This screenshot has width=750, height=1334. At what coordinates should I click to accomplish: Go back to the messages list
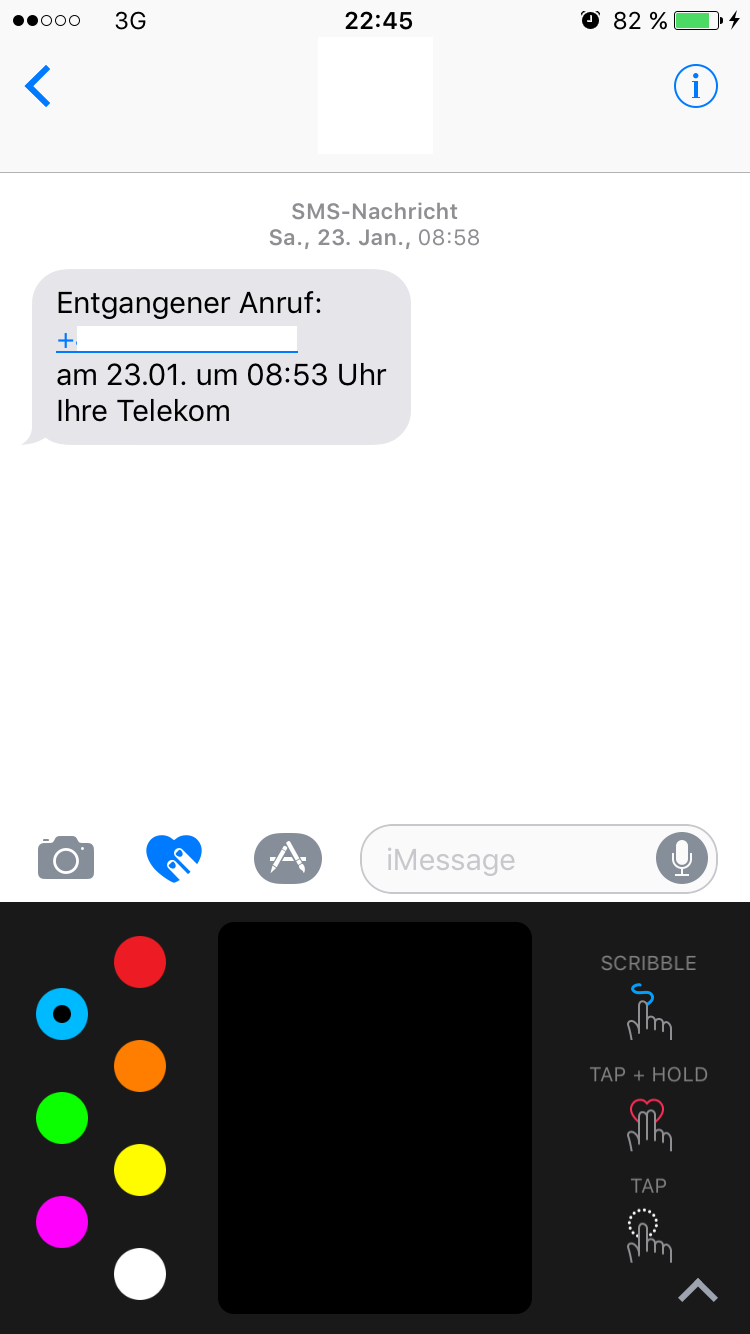pos(38,87)
